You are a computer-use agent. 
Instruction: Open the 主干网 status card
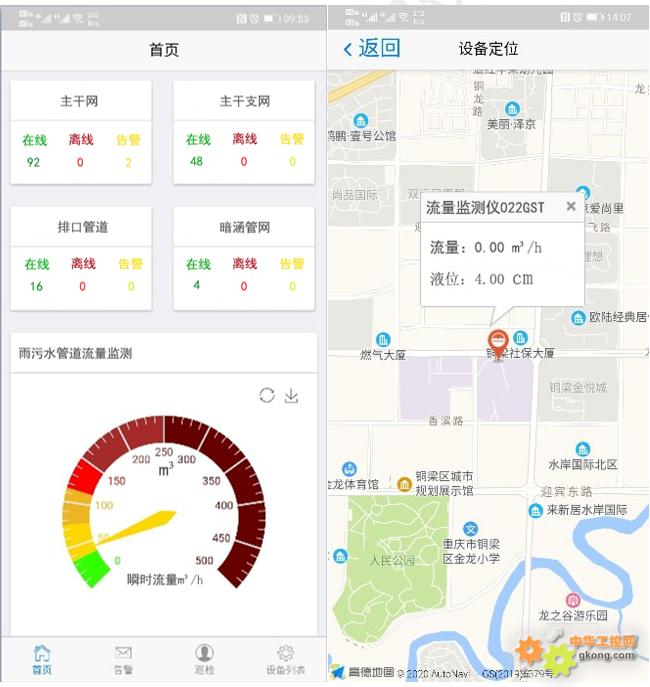[80, 133]
